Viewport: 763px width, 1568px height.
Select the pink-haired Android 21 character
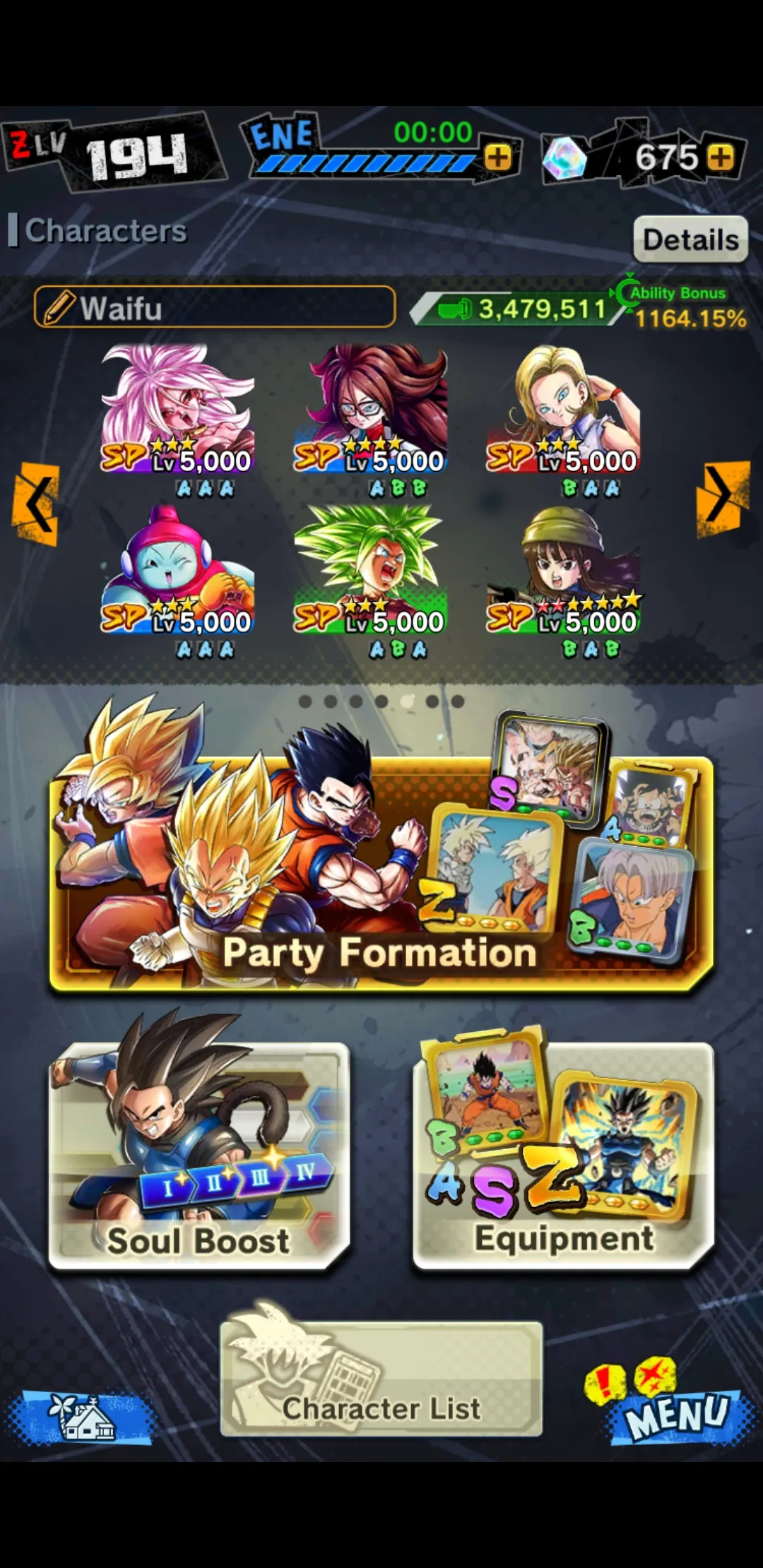tap(177, 410)
